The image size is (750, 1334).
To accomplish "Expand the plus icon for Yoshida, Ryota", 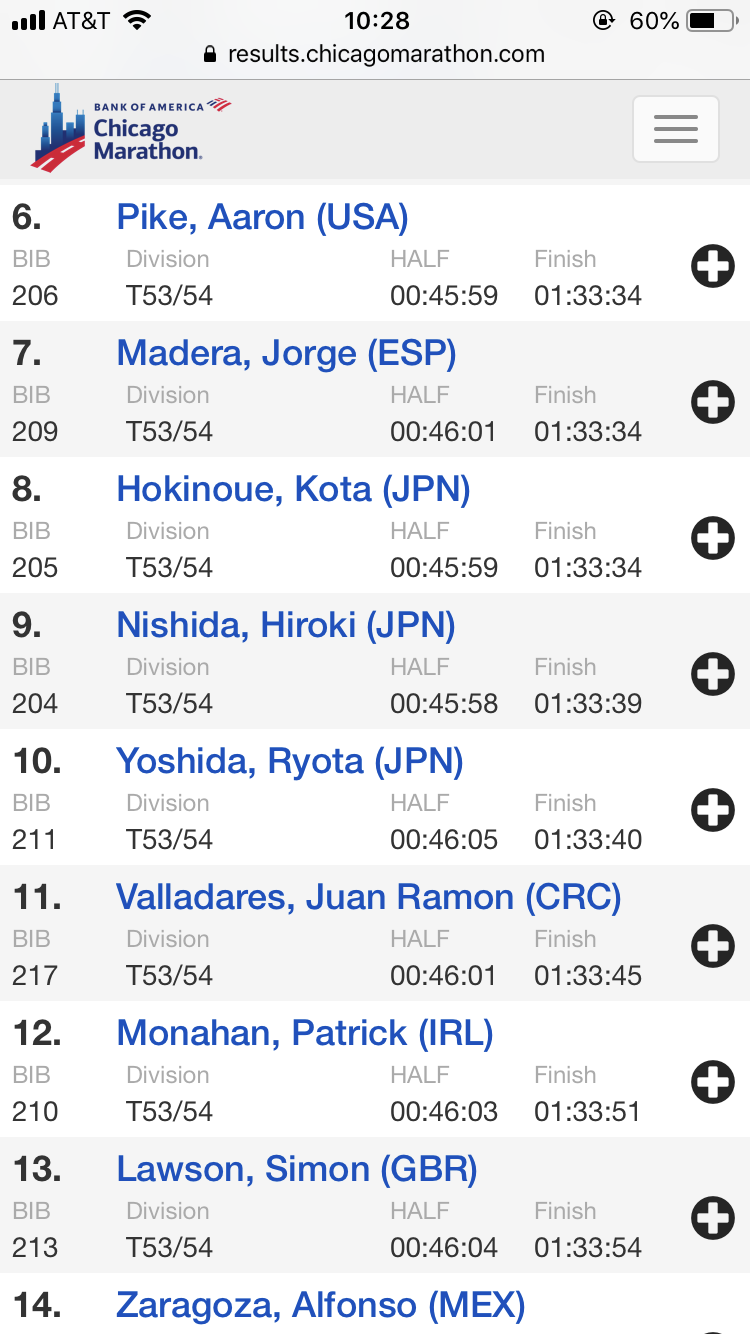I will click(x=713, y=810).
